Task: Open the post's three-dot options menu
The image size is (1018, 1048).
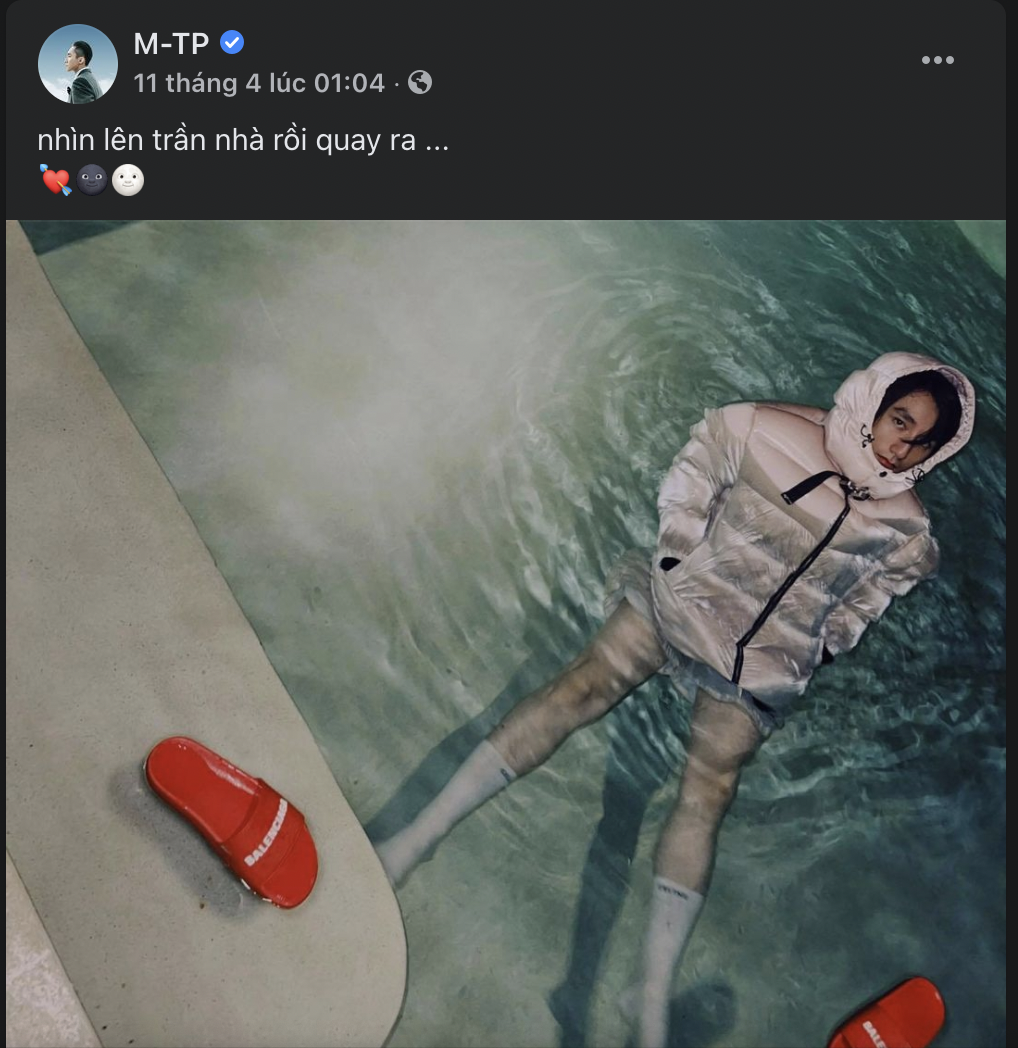Action: tap(937, 60)
